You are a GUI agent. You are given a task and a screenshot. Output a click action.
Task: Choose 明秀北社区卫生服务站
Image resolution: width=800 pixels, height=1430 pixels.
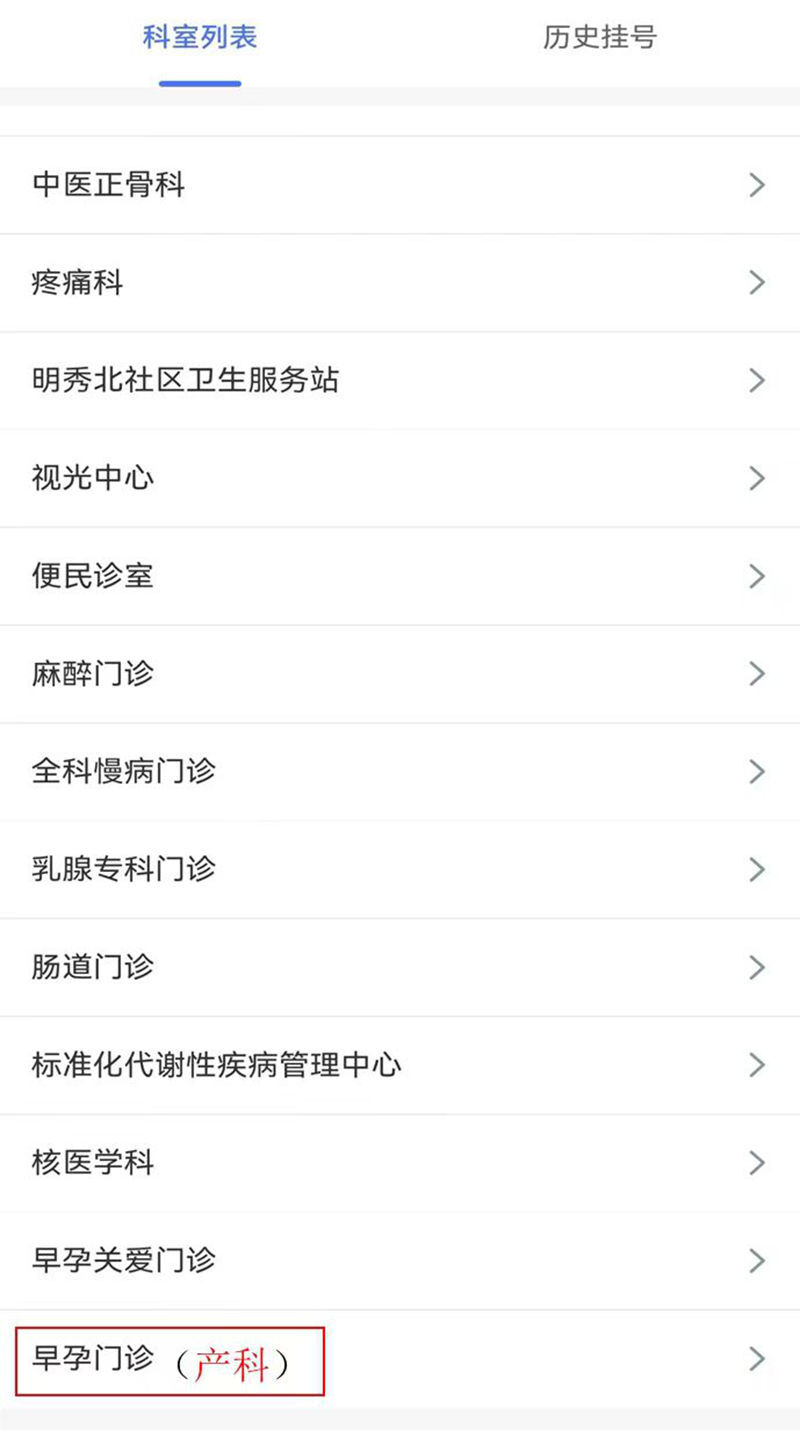(400, 381)
